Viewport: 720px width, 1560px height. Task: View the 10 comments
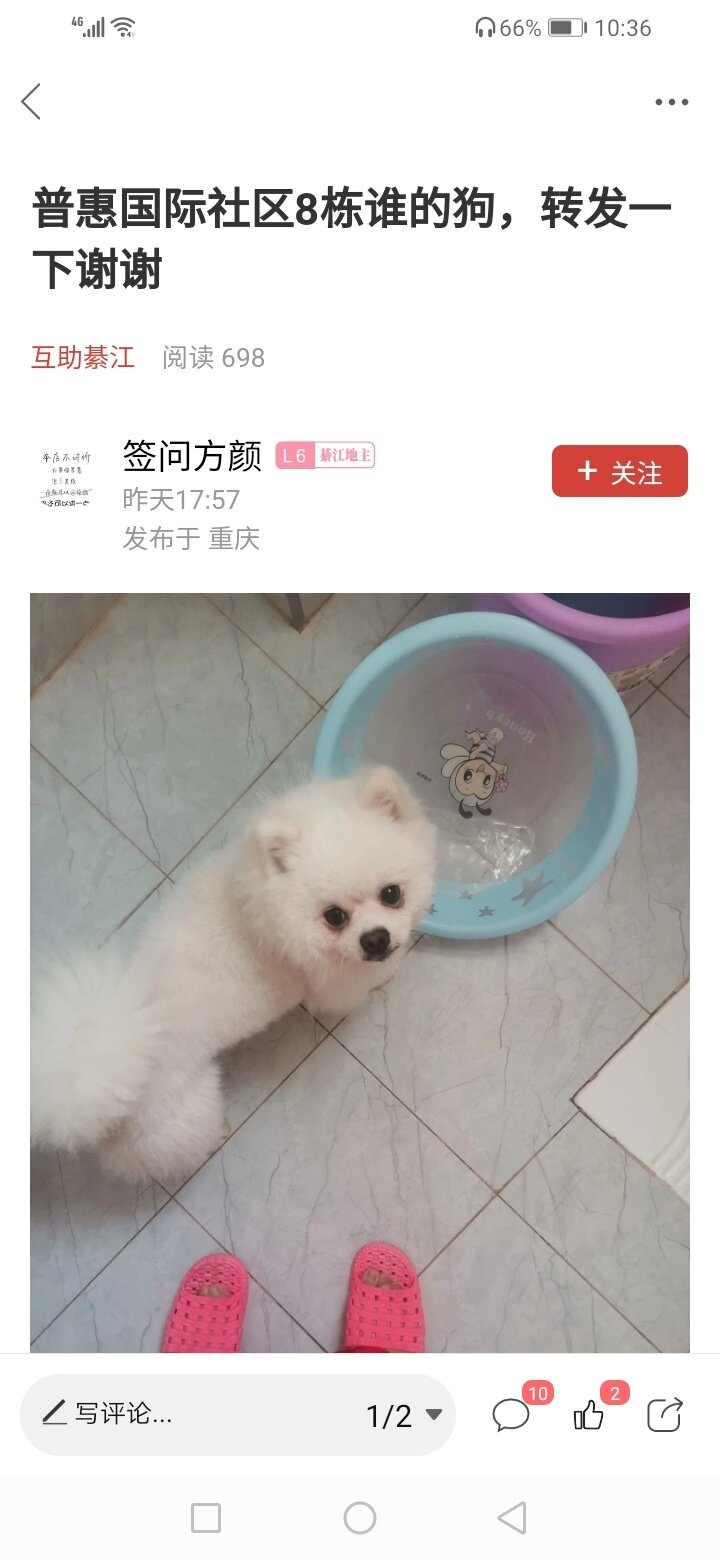(x=511, y=1415)
